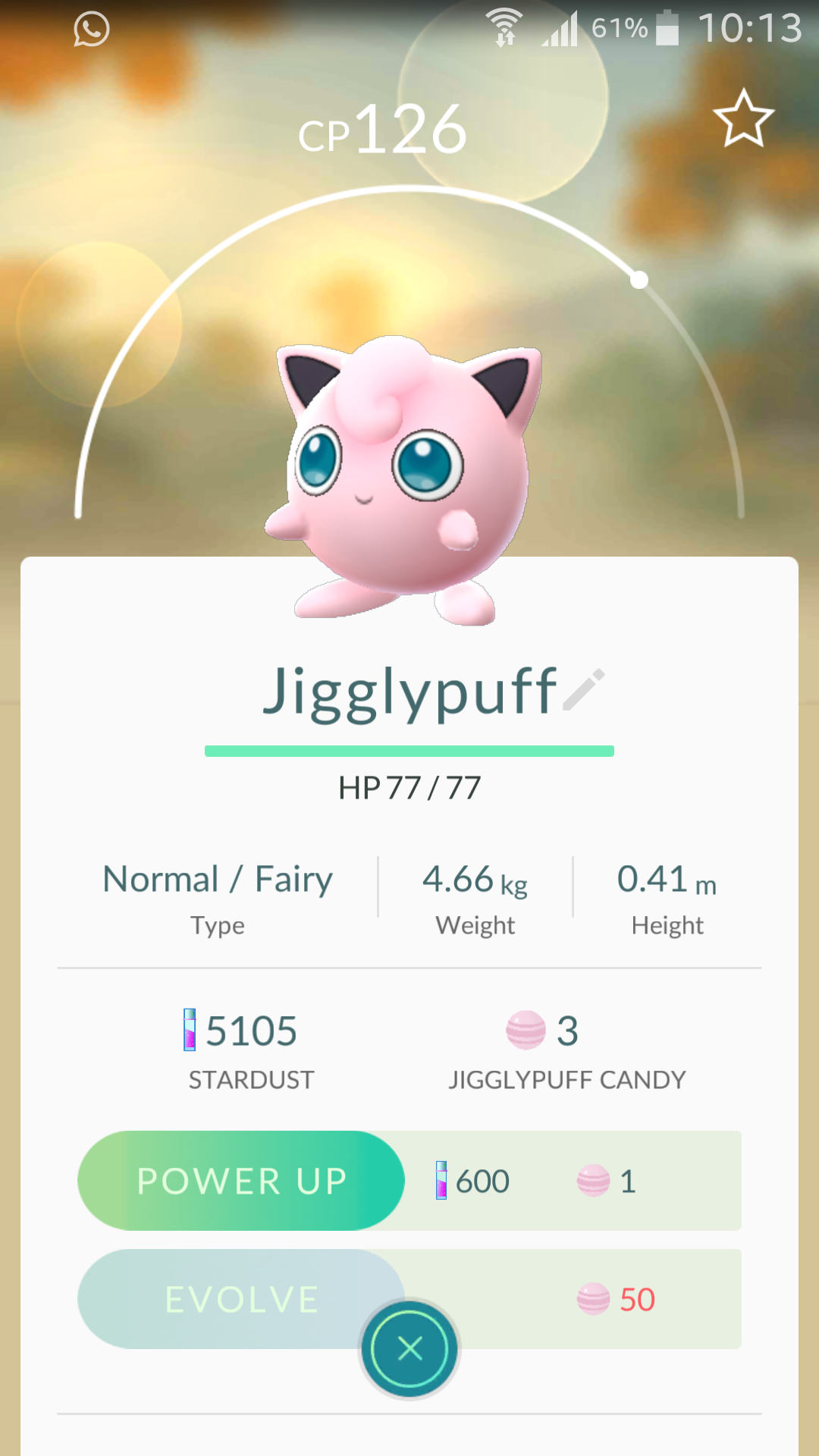This screenshot has height=1456, width=819.
Task: Power up Jigglypuff
Action: pos(241,1181)
